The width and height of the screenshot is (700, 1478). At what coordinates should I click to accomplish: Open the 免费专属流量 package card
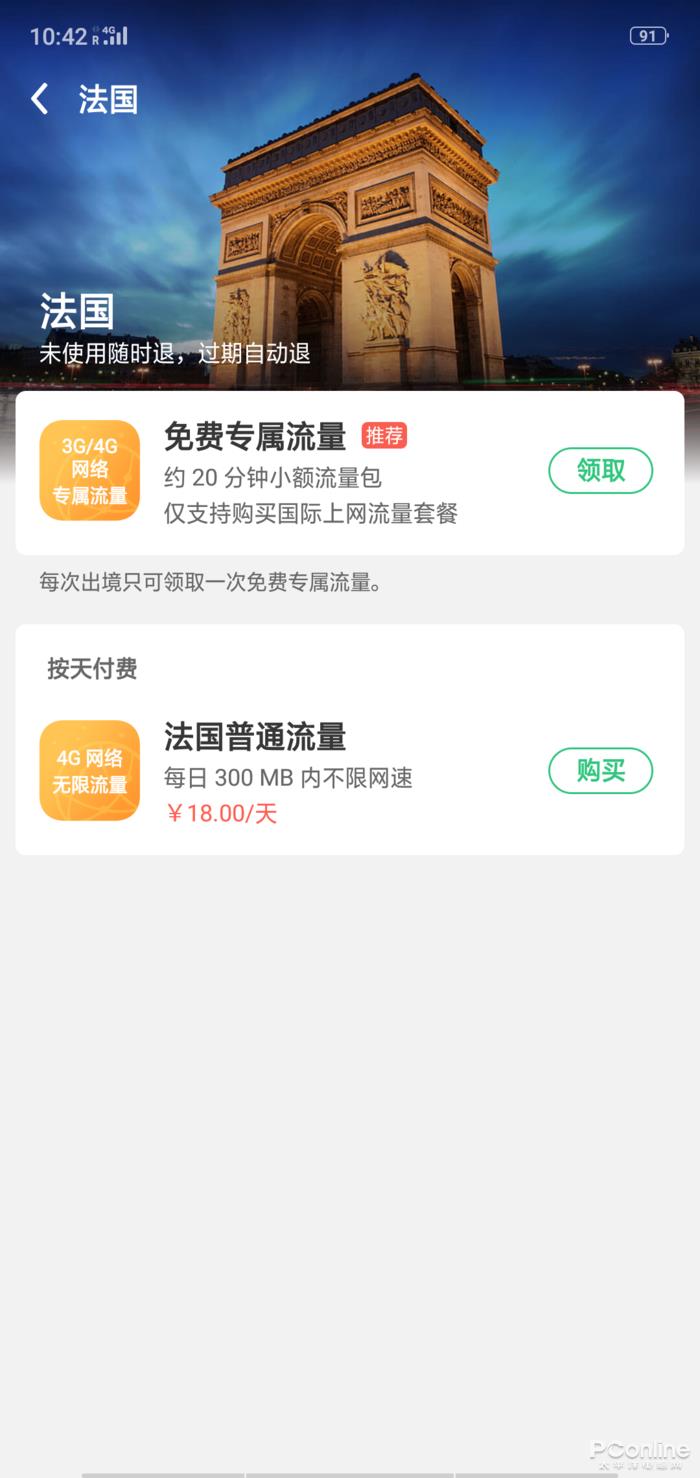pos(300,472)
